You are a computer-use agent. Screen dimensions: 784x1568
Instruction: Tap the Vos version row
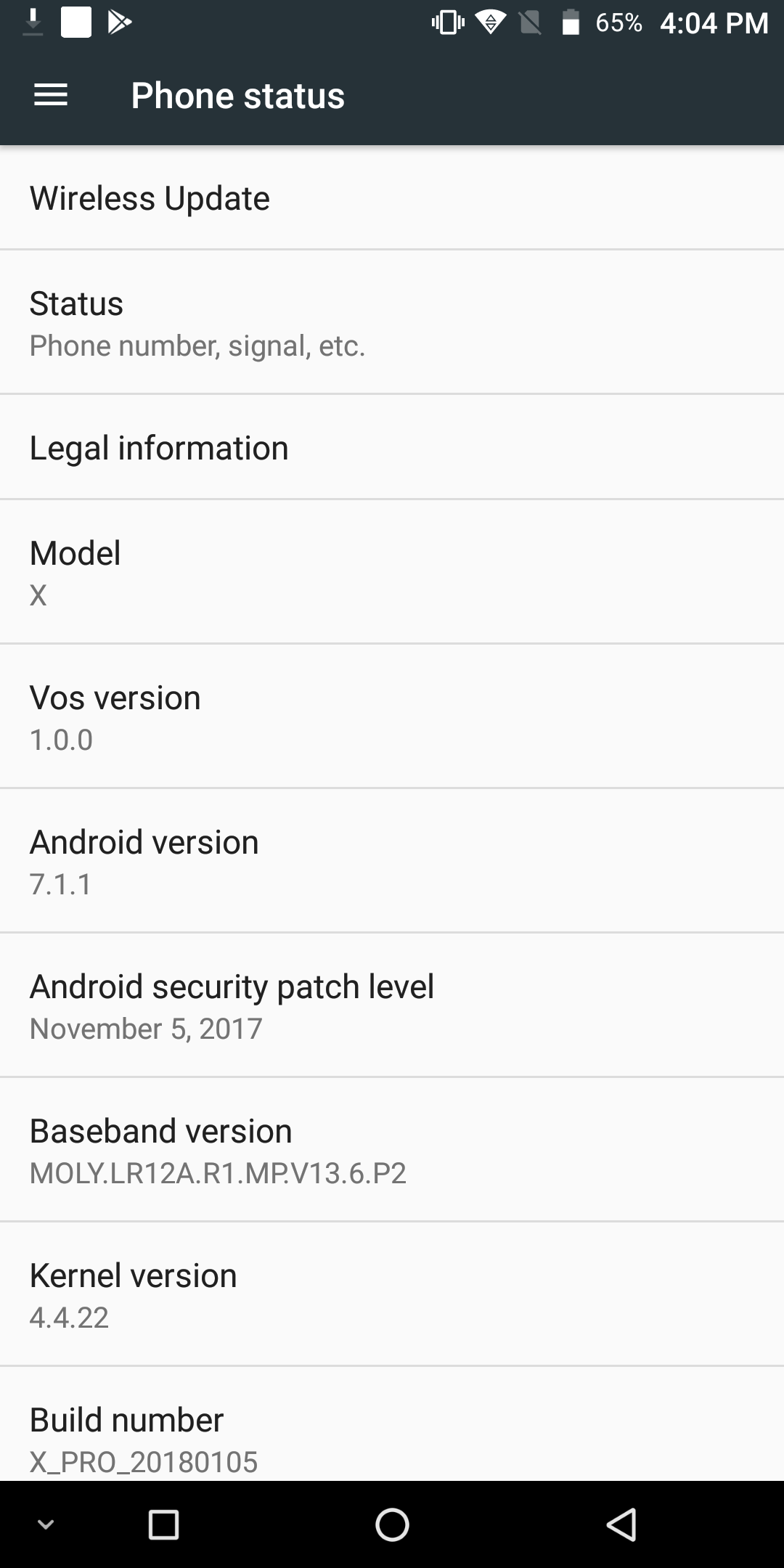pyautogui.click(x=392, y=716)
